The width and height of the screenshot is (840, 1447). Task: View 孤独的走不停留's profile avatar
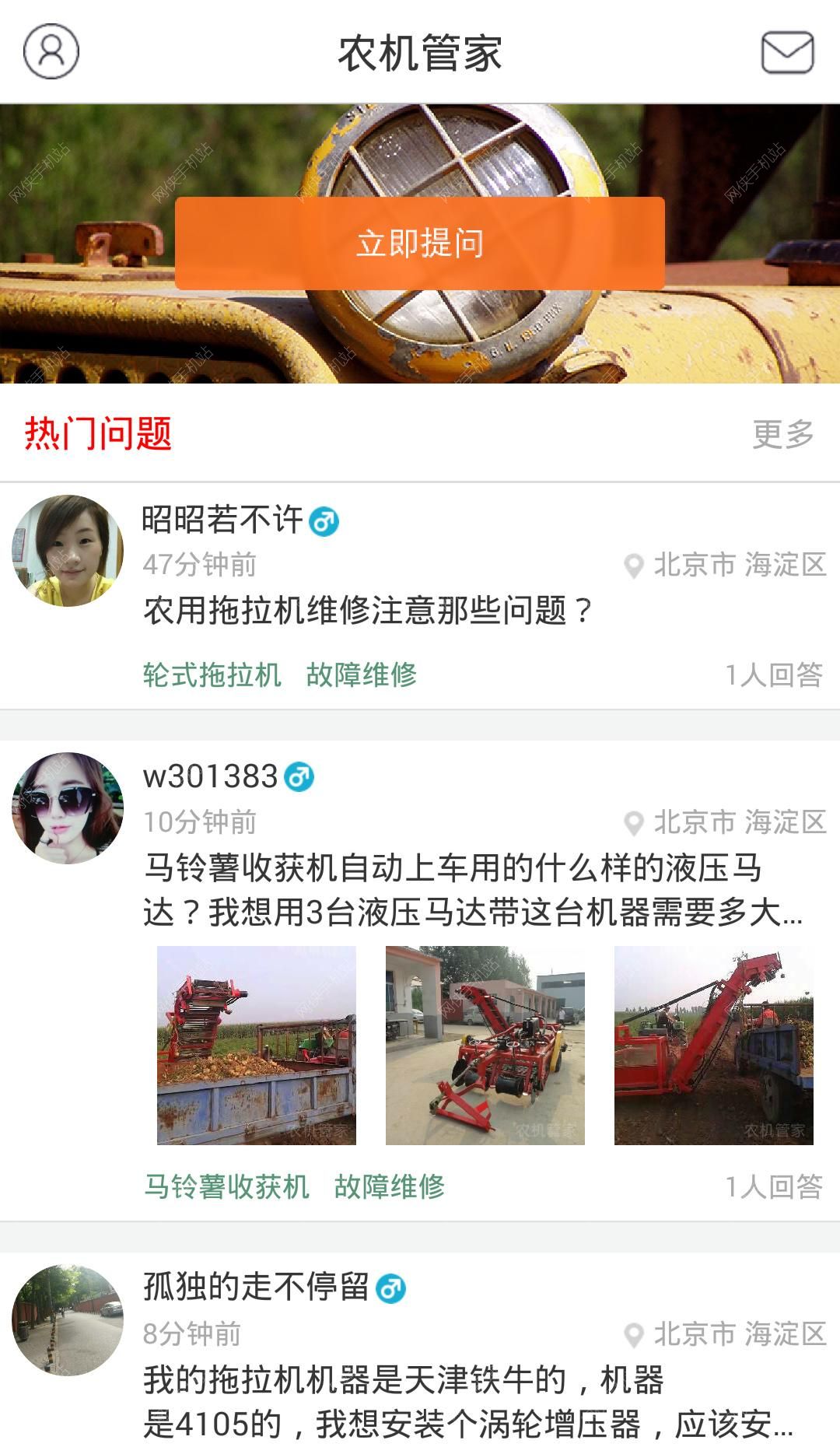[68, 1320]
